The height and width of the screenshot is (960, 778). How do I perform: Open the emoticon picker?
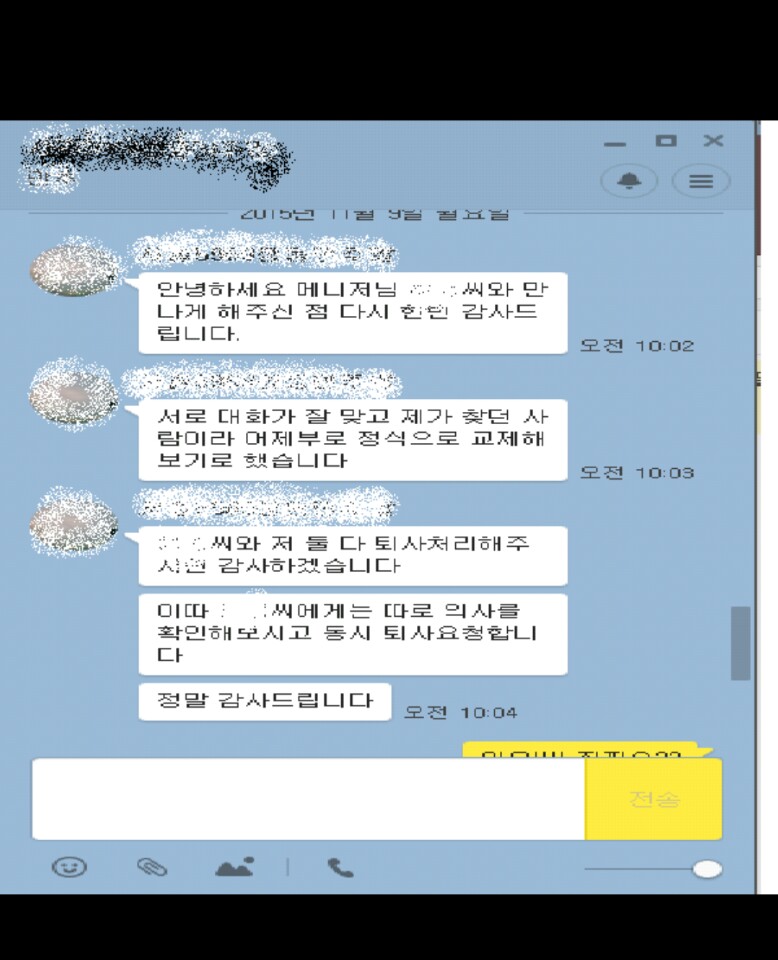tap(69, 867)
